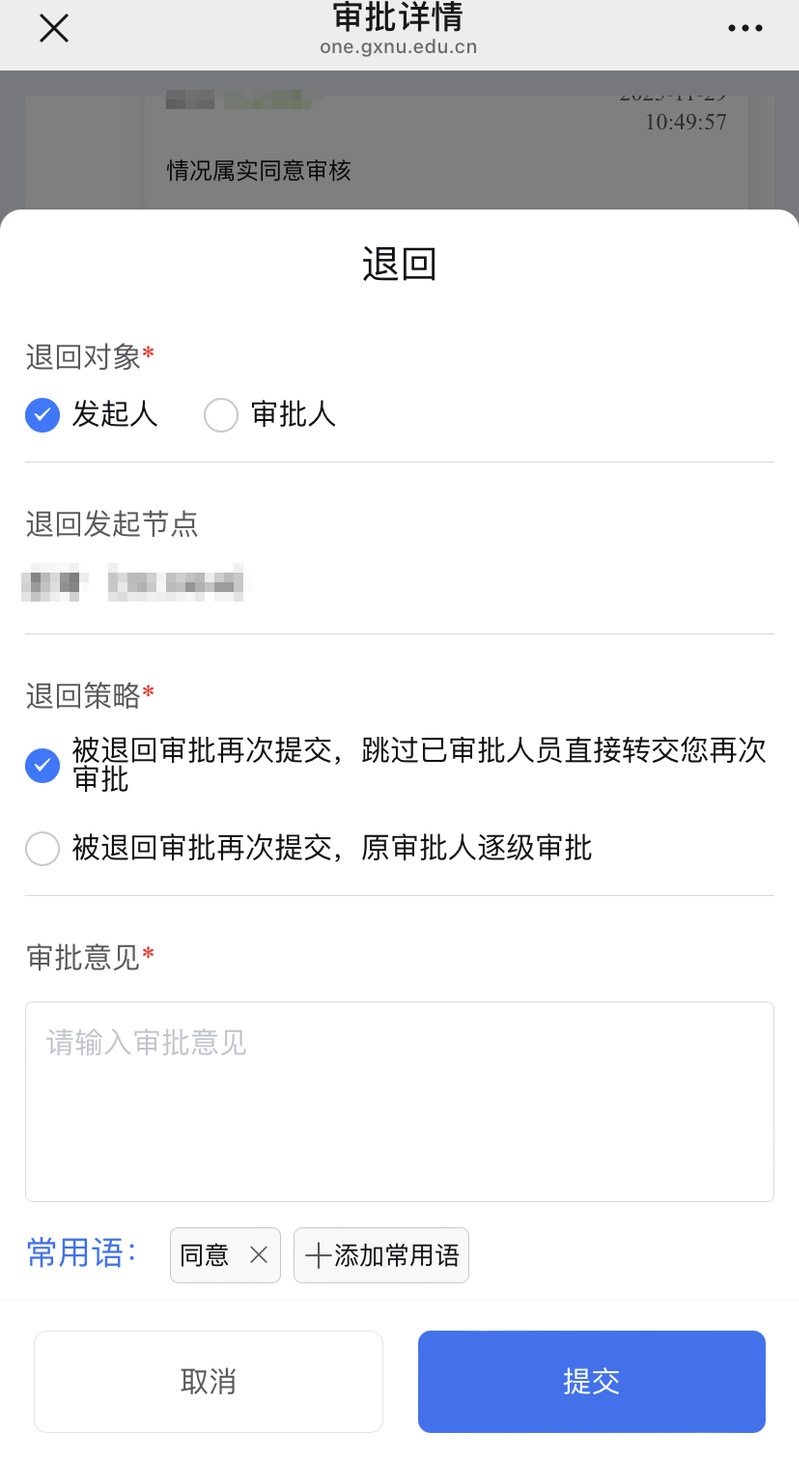Tap 添加常用语 to add a phrase

381,1255
